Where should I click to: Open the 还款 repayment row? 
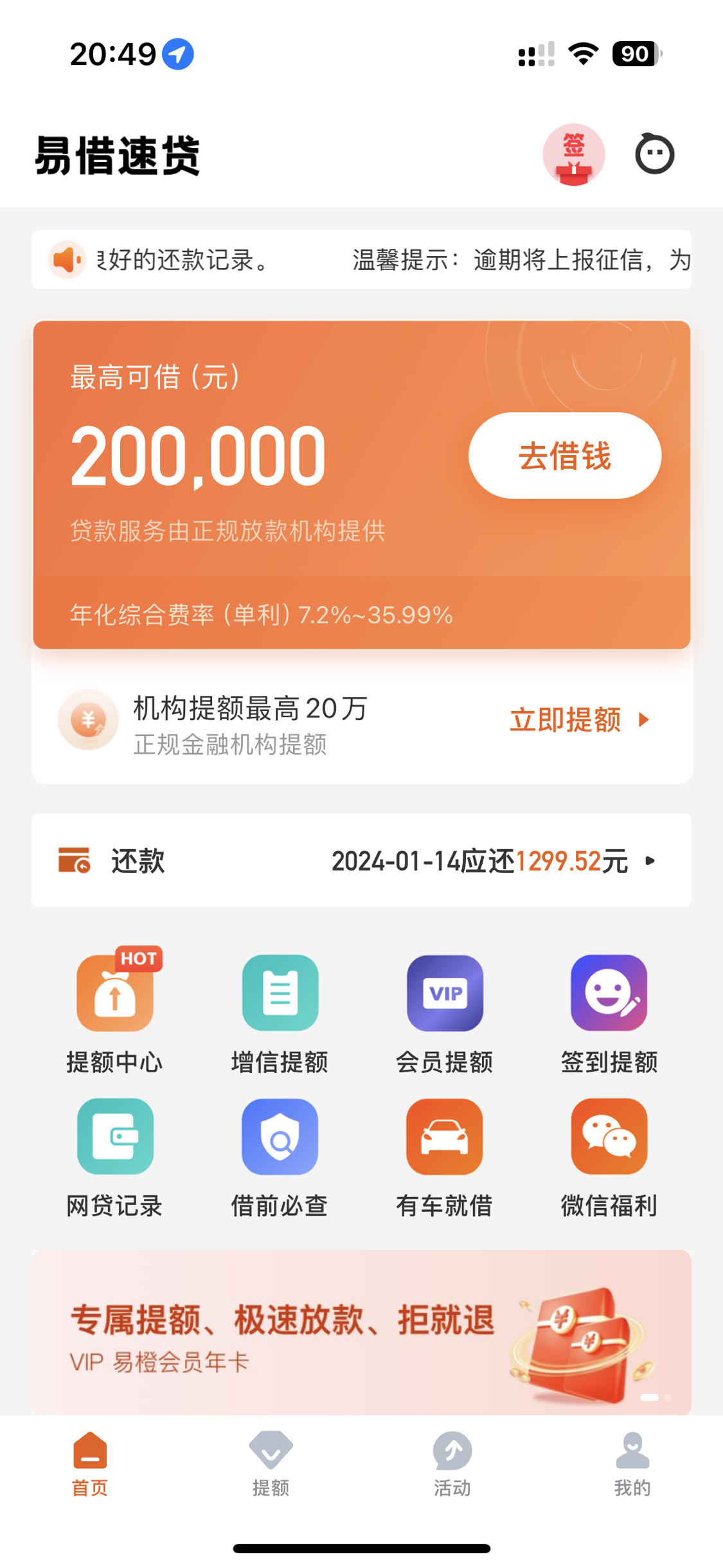361,861
